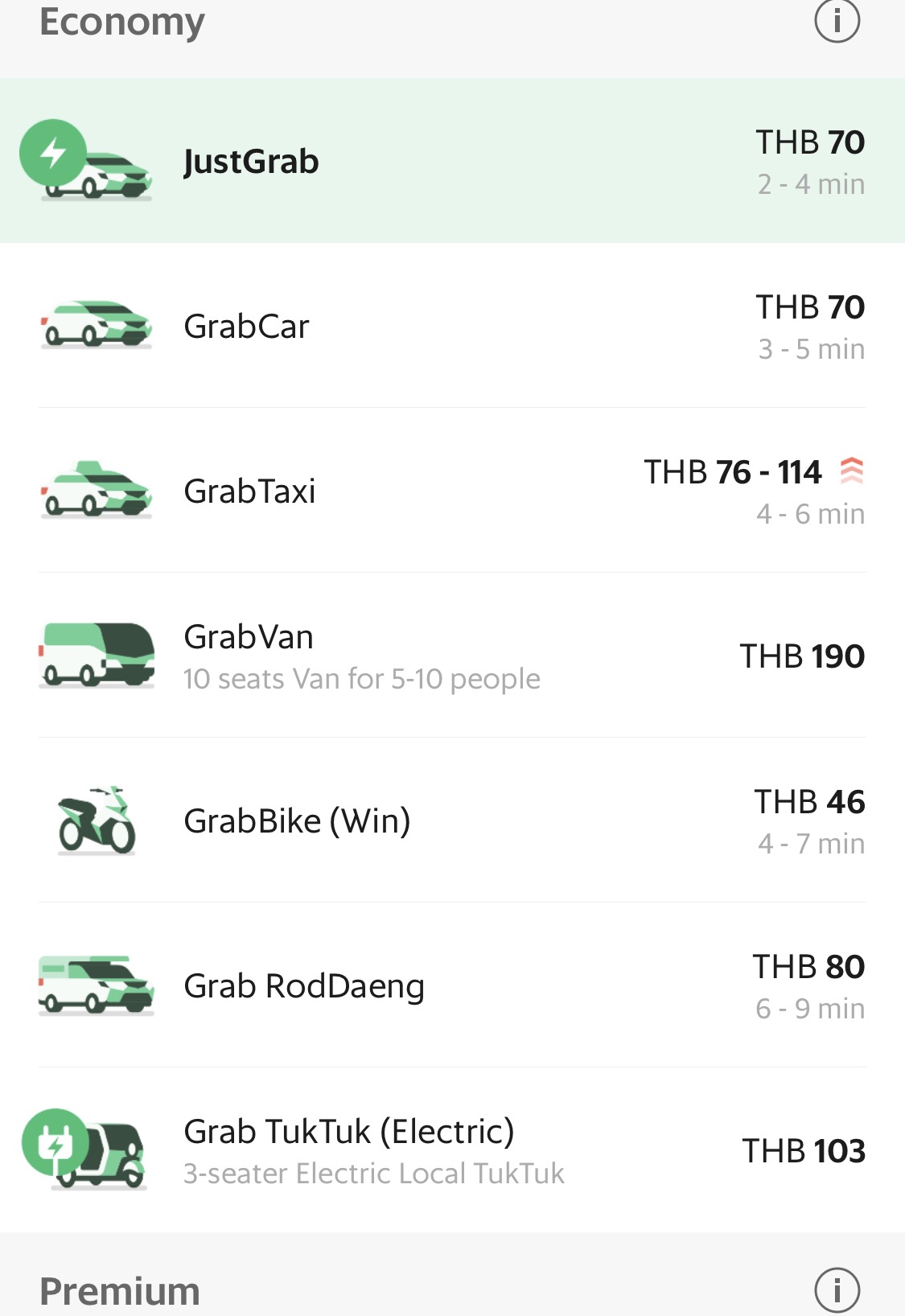Viewport: 905px width, 1316px height.
Task: Open the Premium info icon
Action: [837, 1289]
